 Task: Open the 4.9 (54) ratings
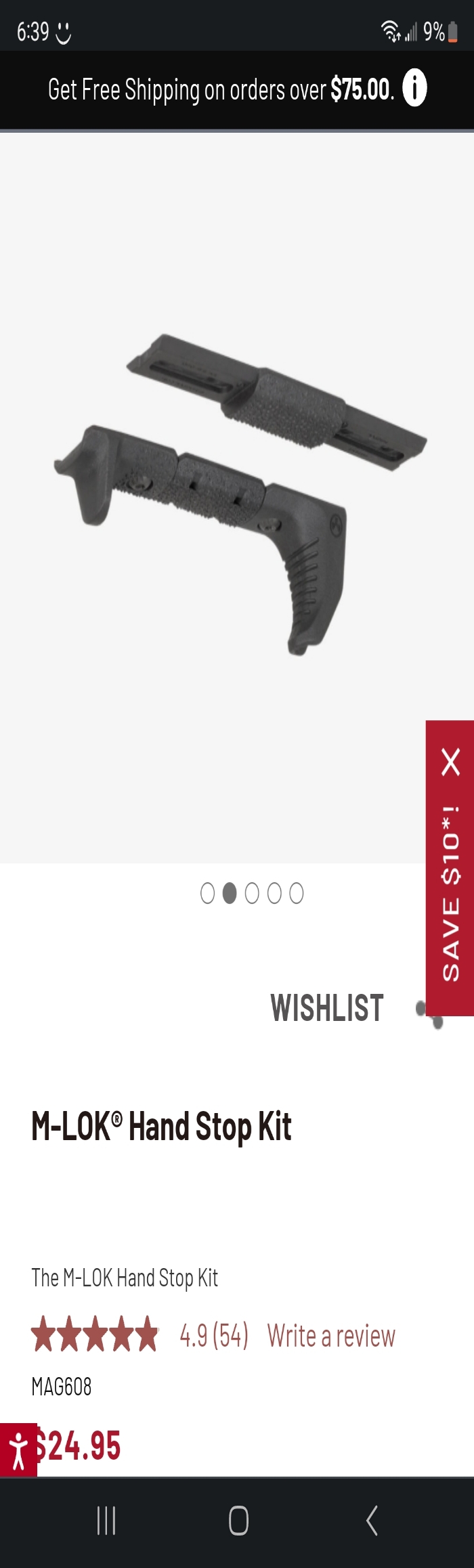(x=213, y=1336)
